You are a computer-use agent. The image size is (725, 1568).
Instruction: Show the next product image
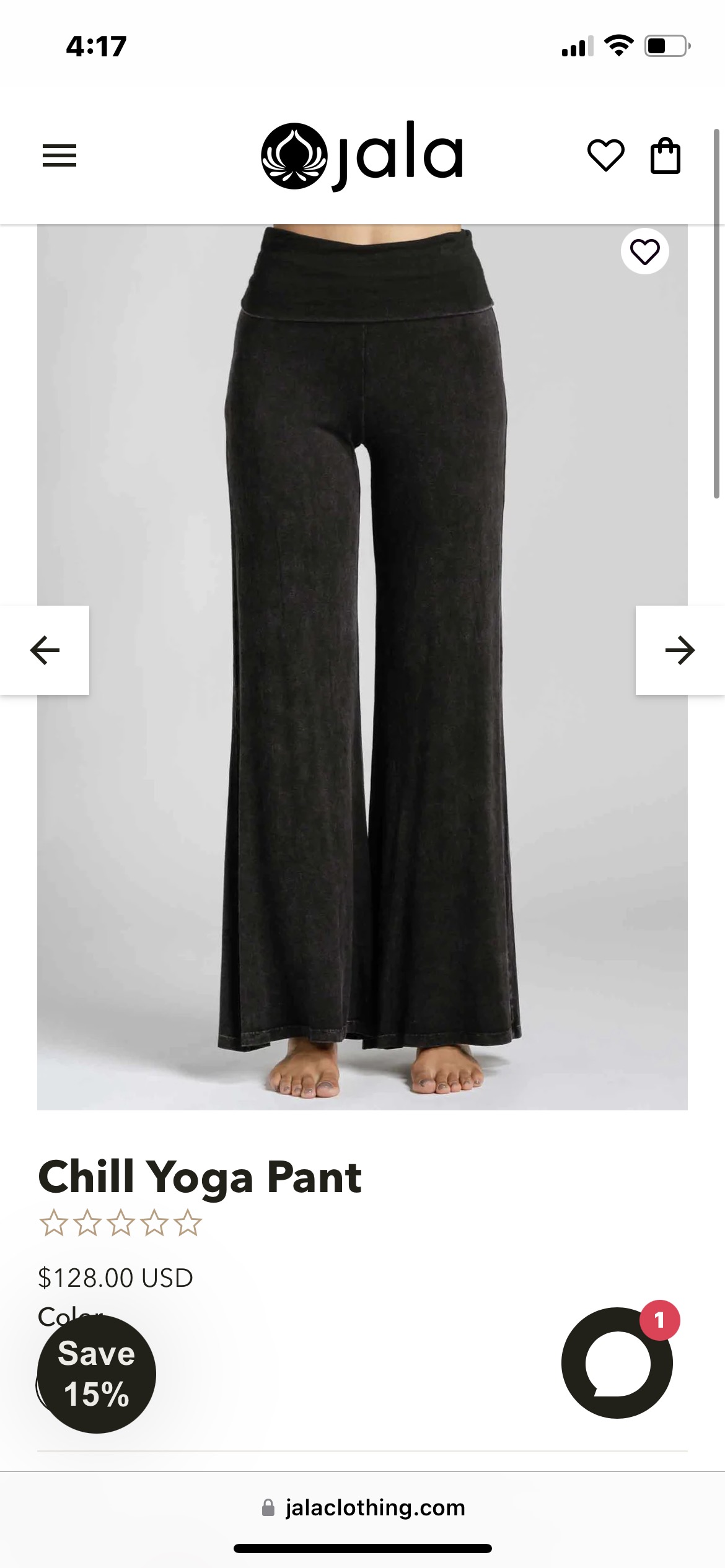point(680,650)
